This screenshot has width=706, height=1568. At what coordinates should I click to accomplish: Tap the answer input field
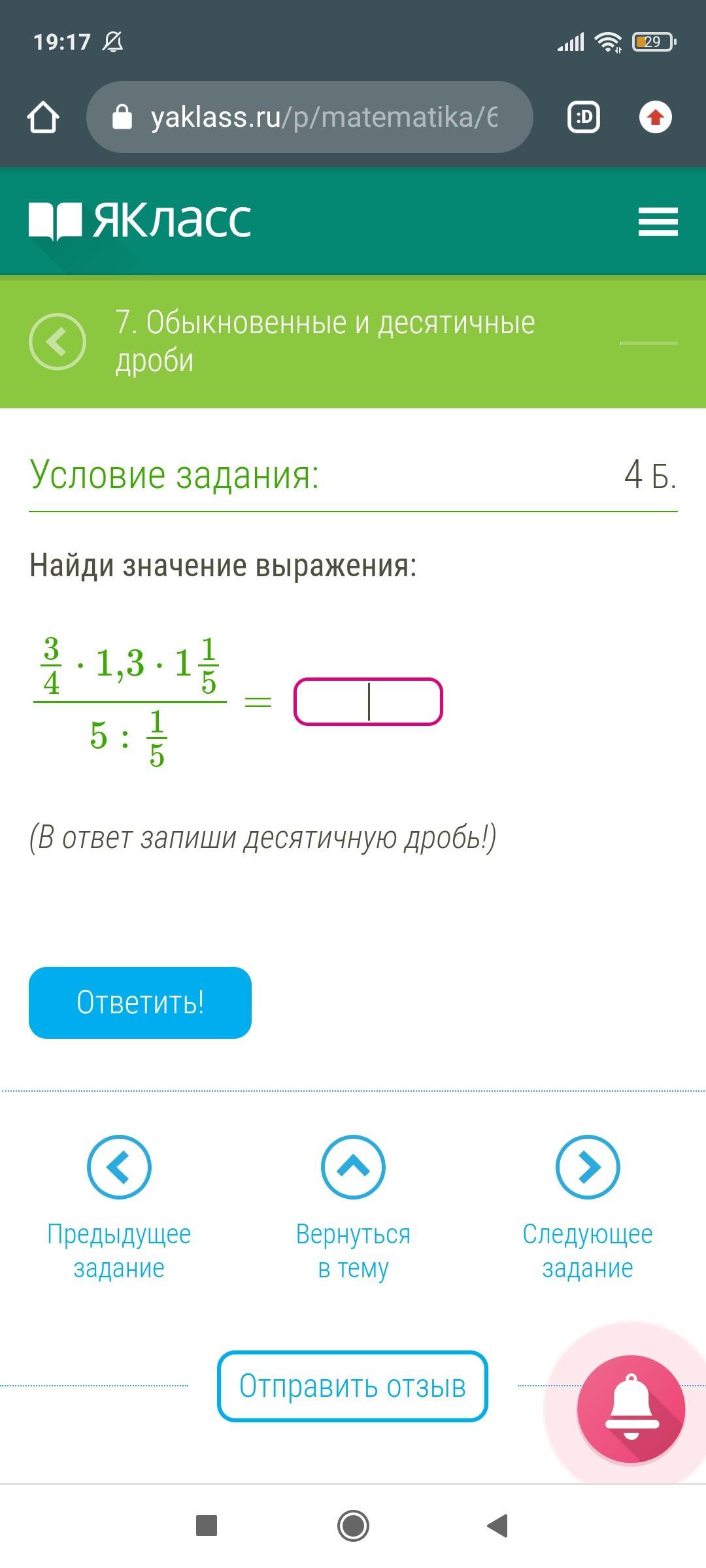click(x=368, y=702)
